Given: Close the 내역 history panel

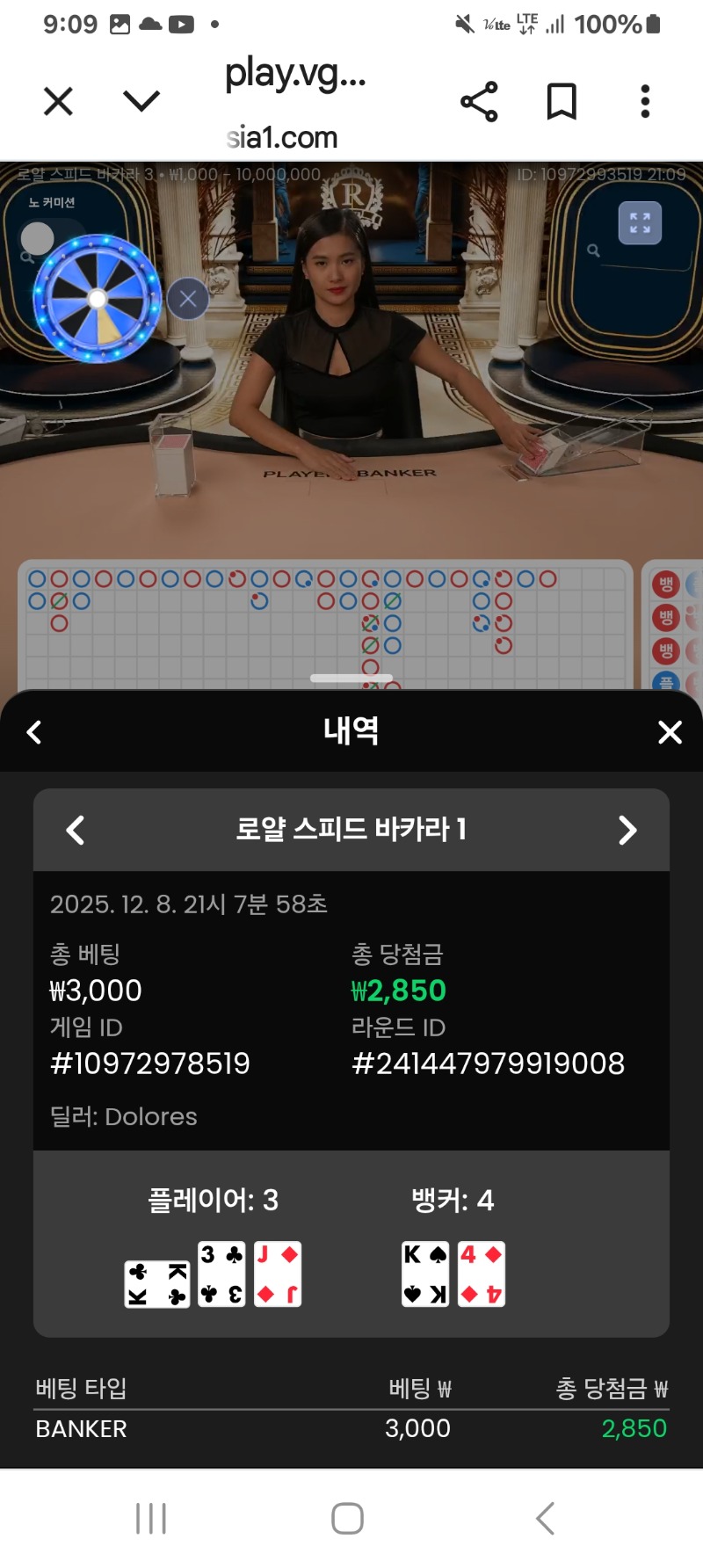Looking at the screenshot, I should (670, 731).
